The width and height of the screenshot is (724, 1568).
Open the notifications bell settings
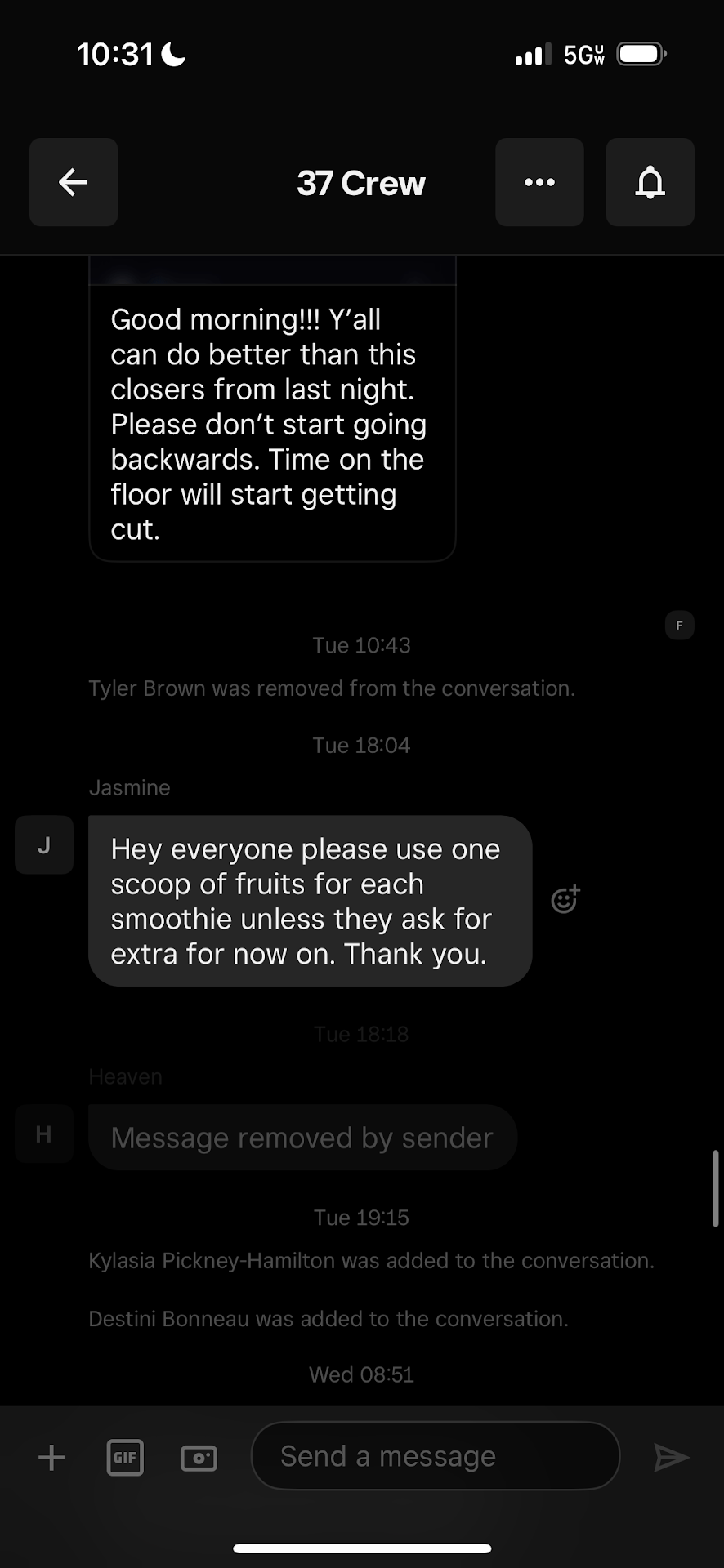pos(650,182)
